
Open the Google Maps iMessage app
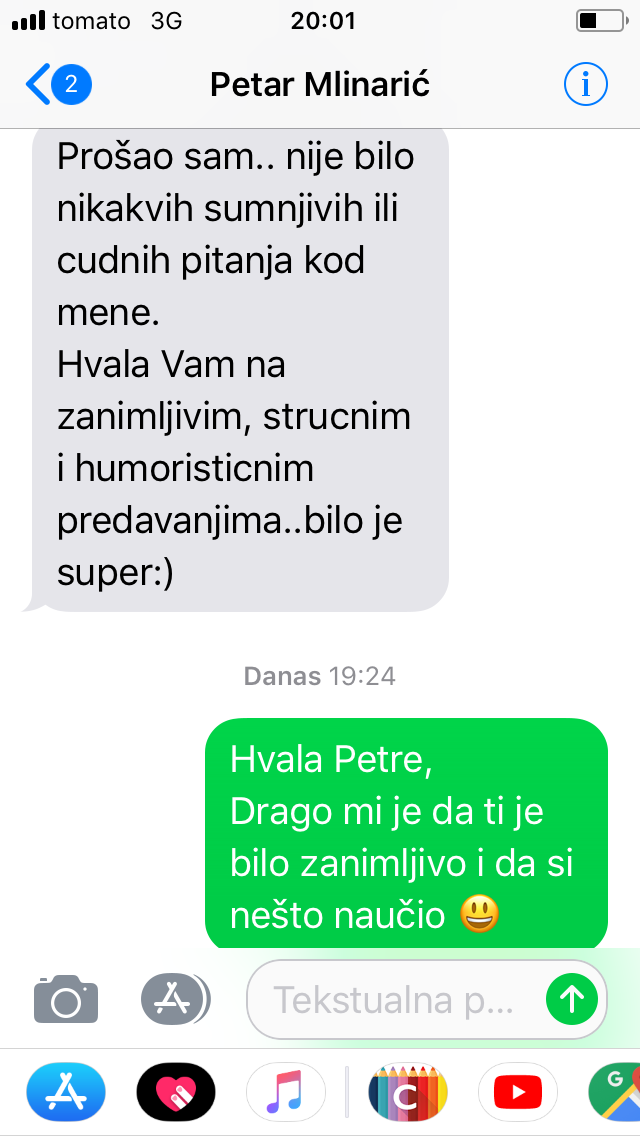(615, 1092)
